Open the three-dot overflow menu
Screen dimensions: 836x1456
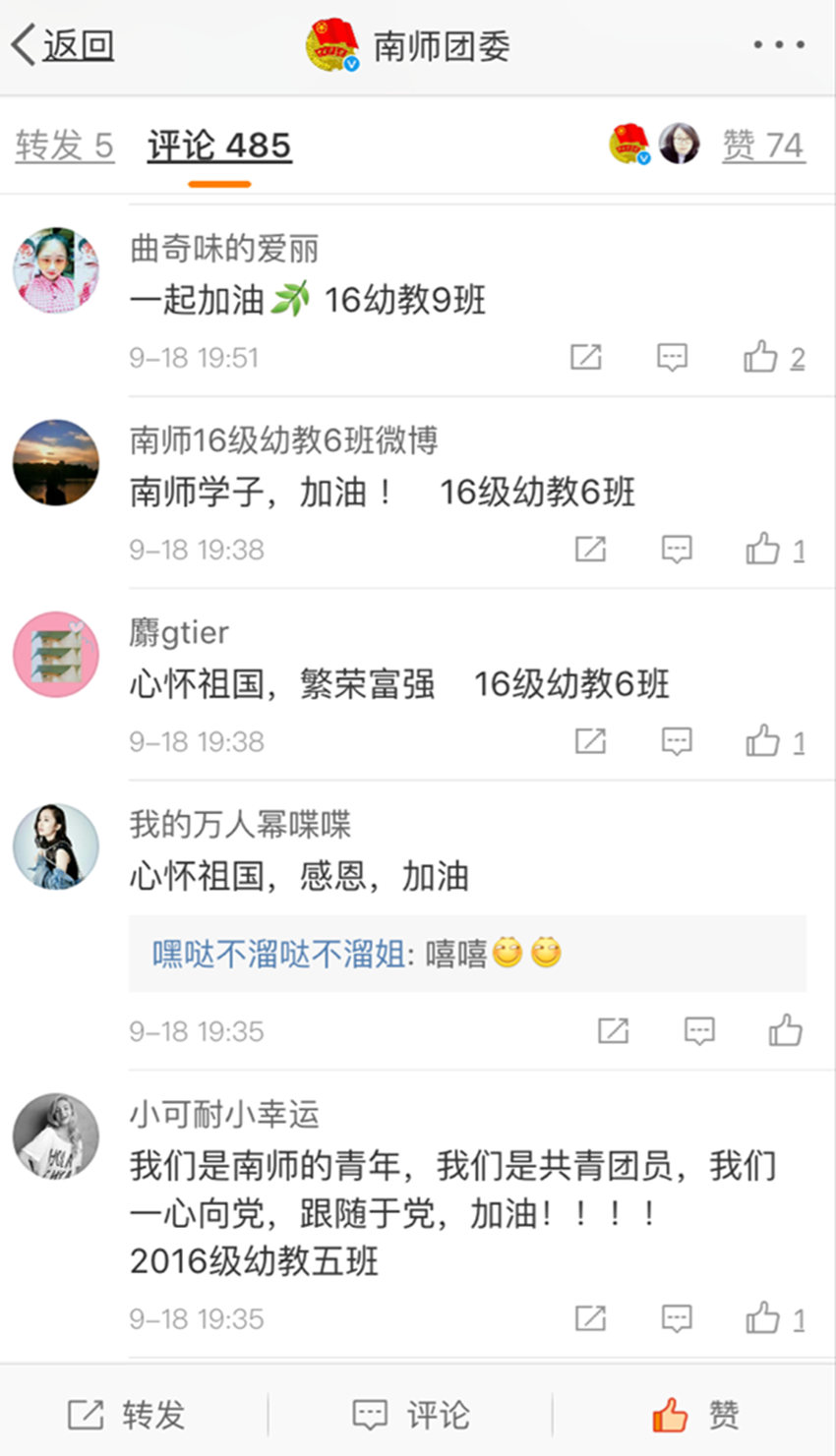coord(779,45)
